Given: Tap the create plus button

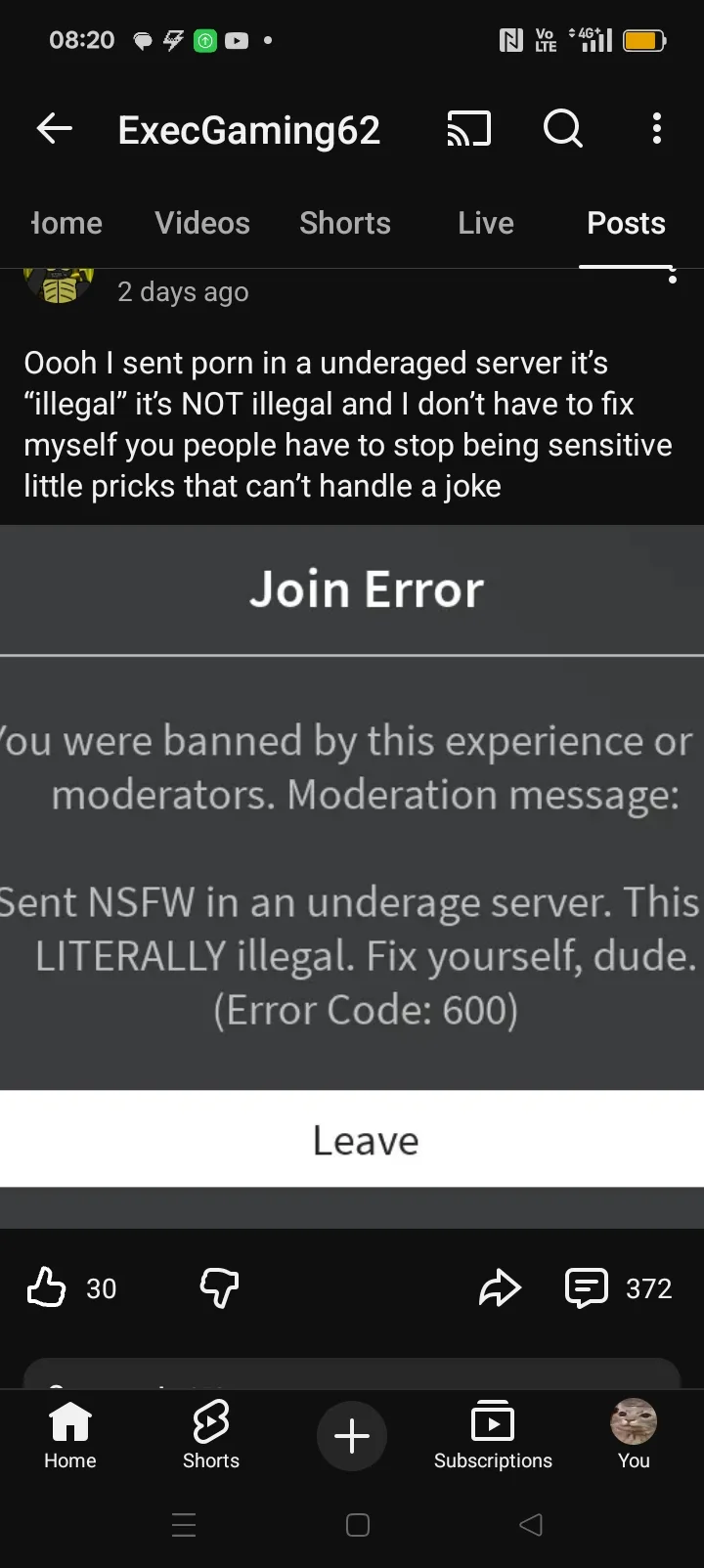Looking at the screenshot, I should coord(352,1435).
